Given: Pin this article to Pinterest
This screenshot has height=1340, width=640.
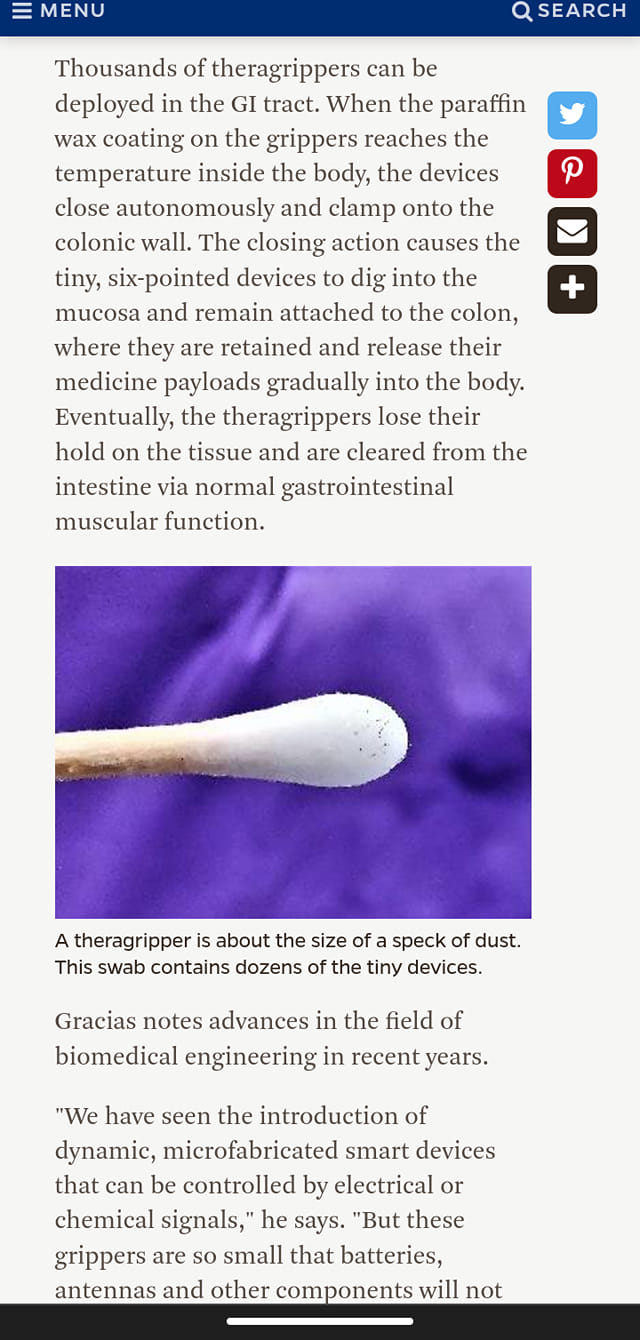Looking at the screenshot, I should coord(572,173).
